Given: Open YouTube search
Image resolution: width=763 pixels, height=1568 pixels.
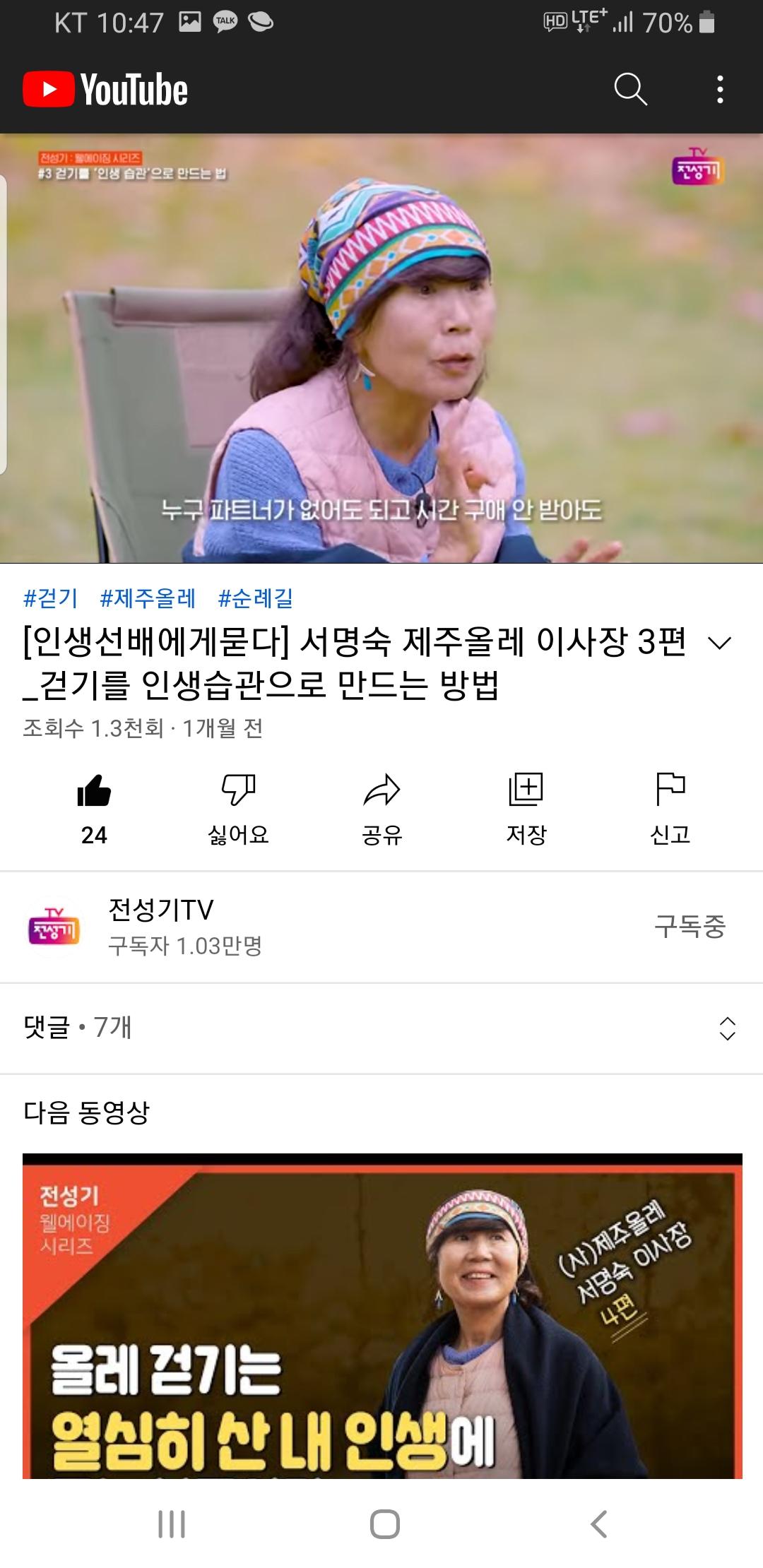Looking at the screenshot, I should click(x=630, y=90).
